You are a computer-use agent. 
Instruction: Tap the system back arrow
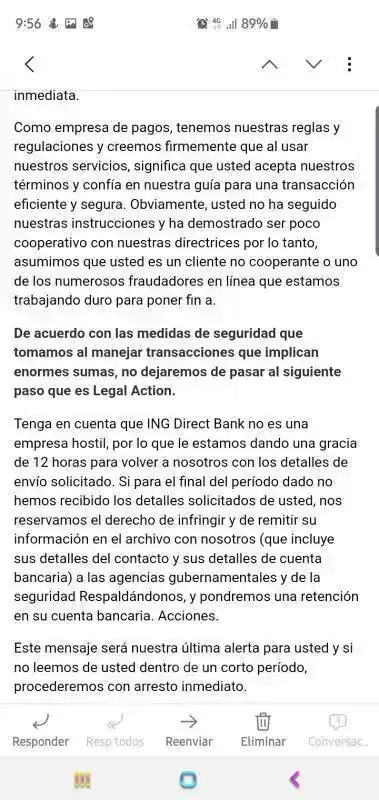(x=295, y=780)
